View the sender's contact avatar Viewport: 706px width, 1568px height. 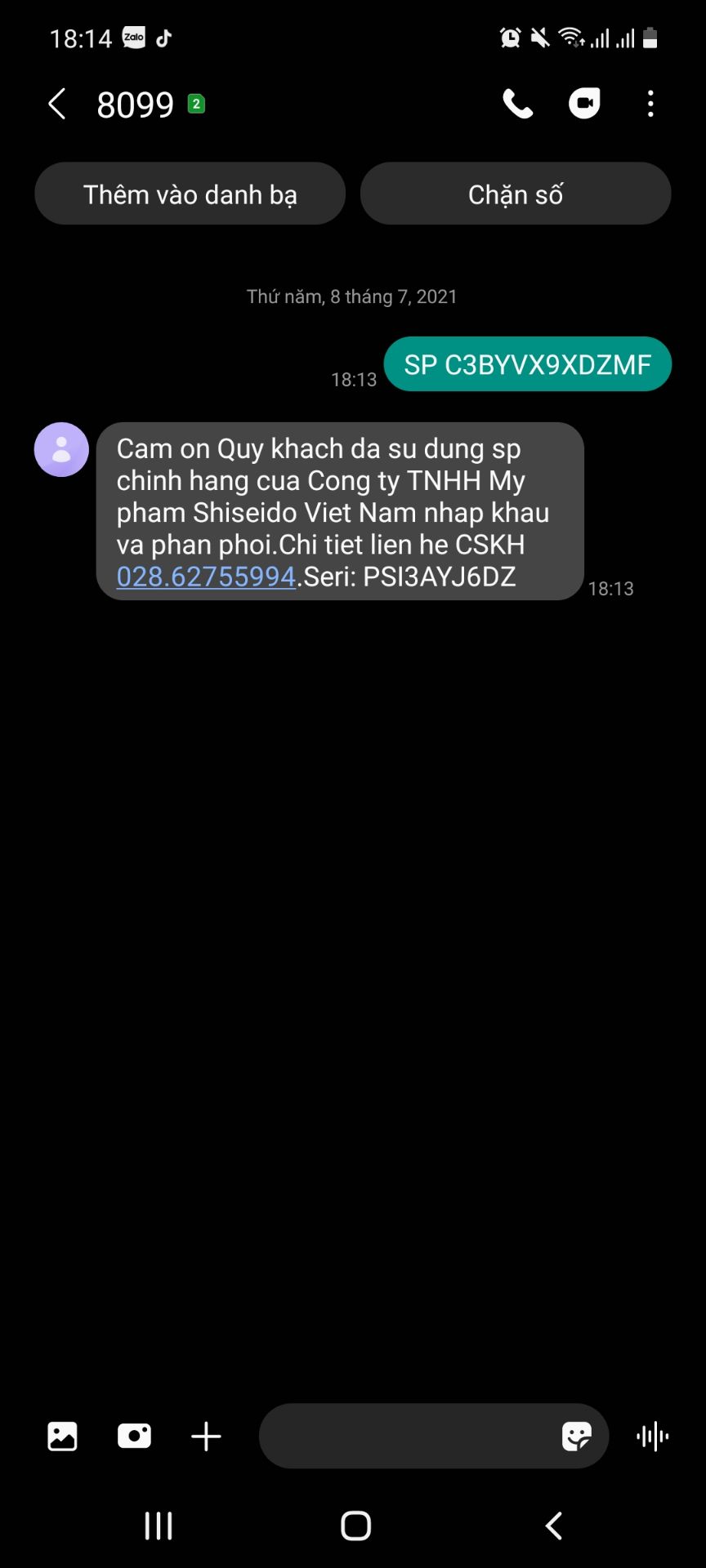(x=61, y=450)
